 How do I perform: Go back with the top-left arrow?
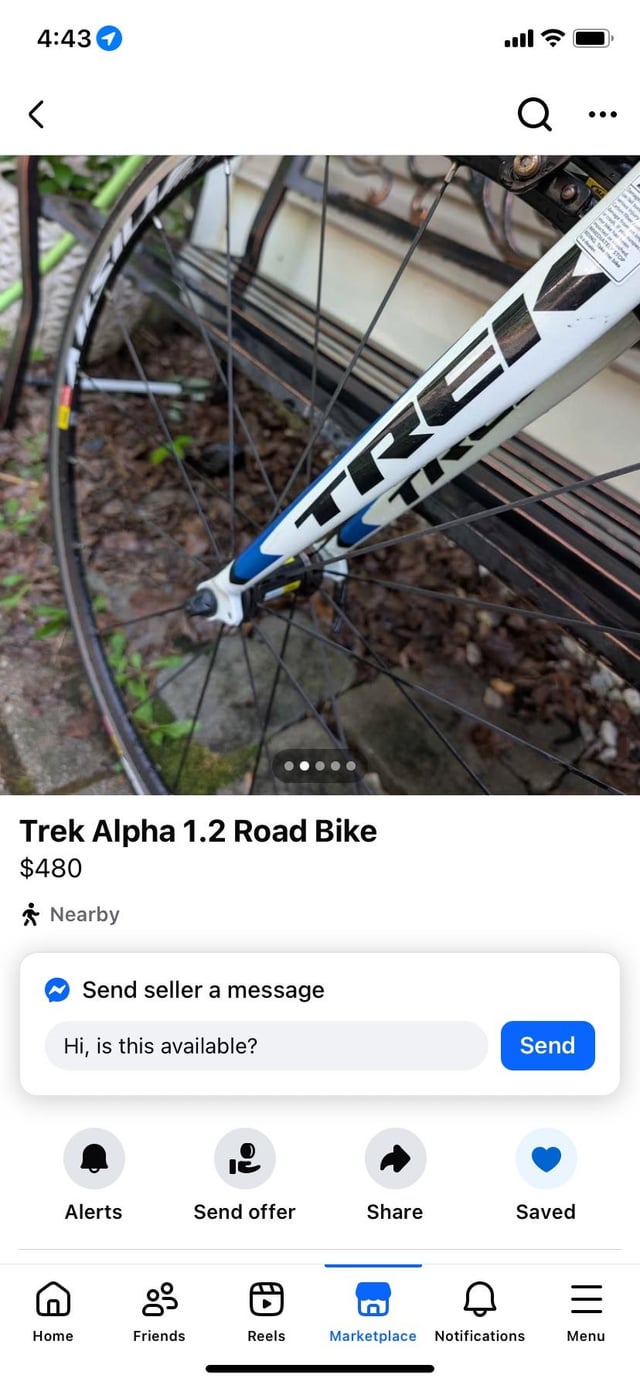tap(36, 115)
